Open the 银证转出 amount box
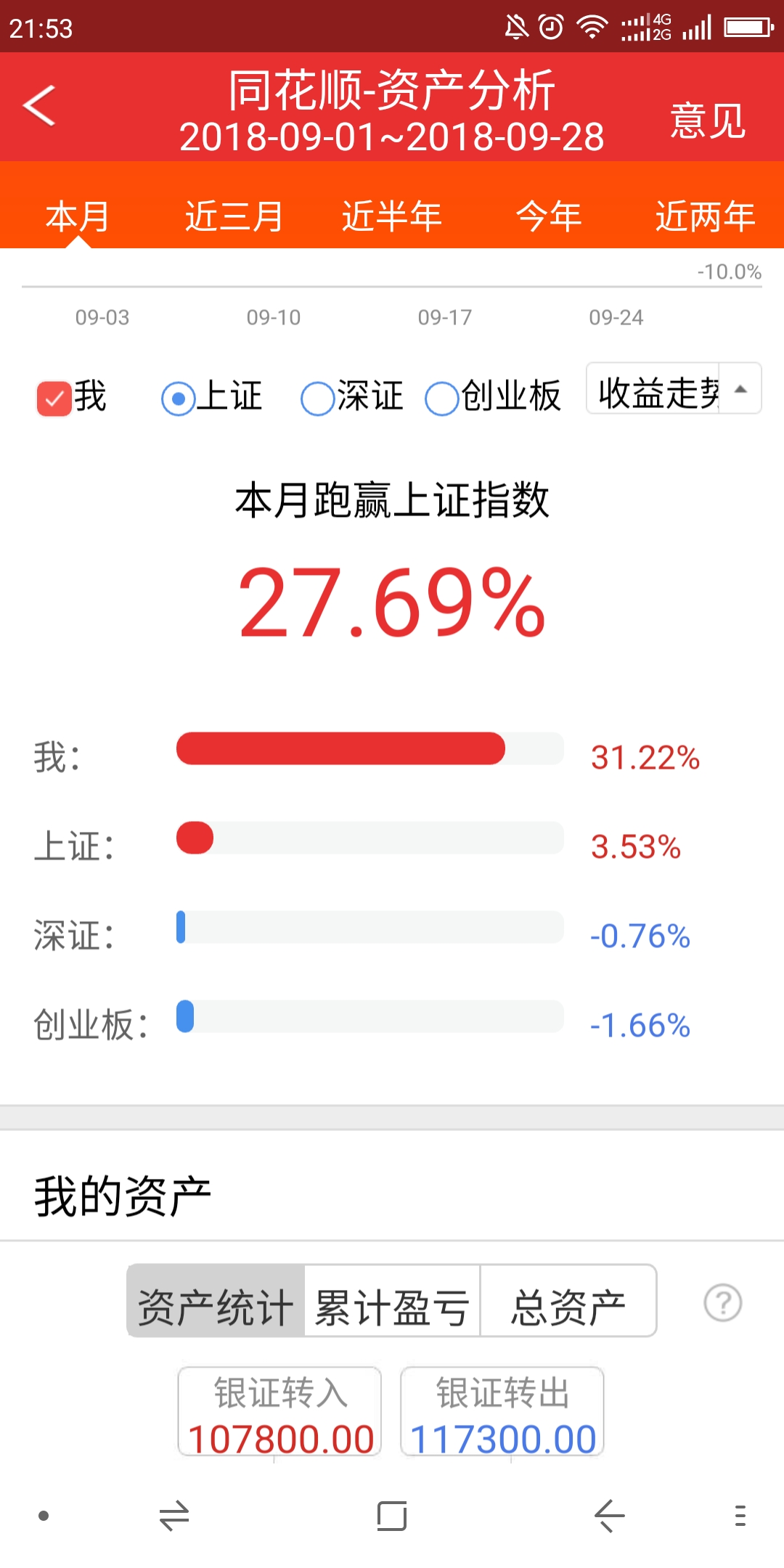The width and height of the screenshot is (784, 1568). 502,1411
